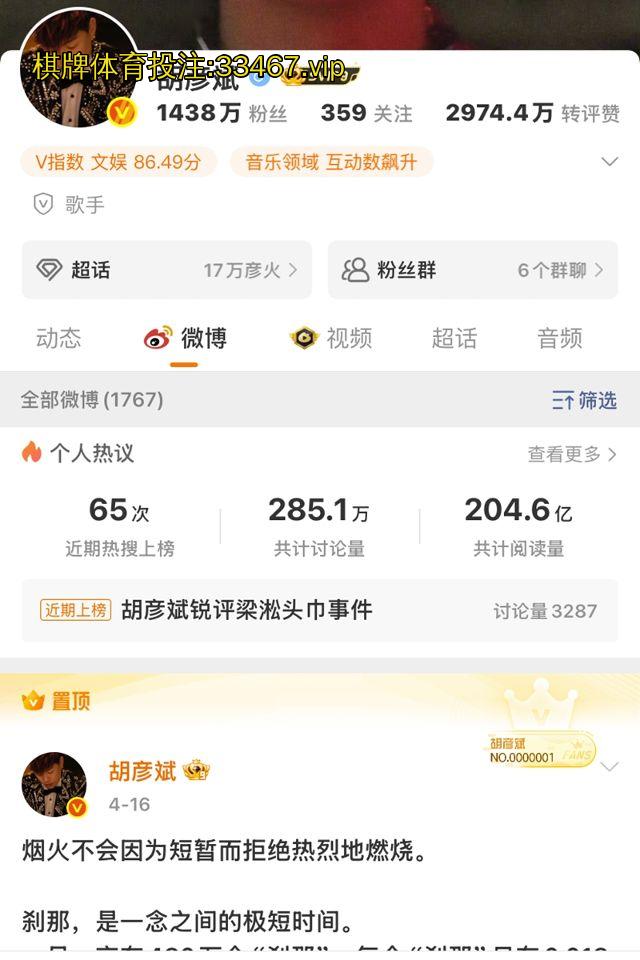The image size is (640, 960).
Task: Open the 359 关注 following list
Action: (366, 114)
